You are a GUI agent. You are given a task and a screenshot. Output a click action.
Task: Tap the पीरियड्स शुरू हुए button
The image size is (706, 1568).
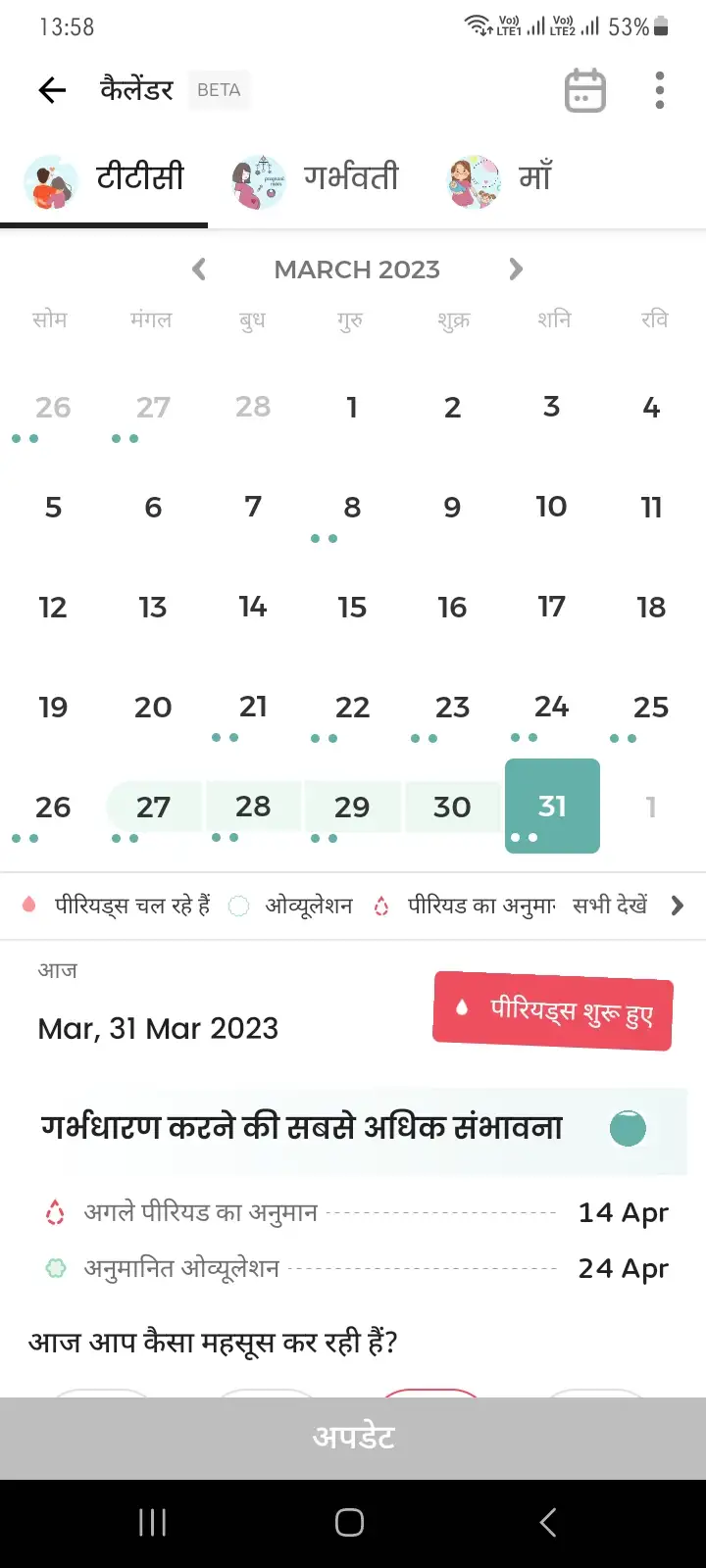click(x=553, y=1010)
